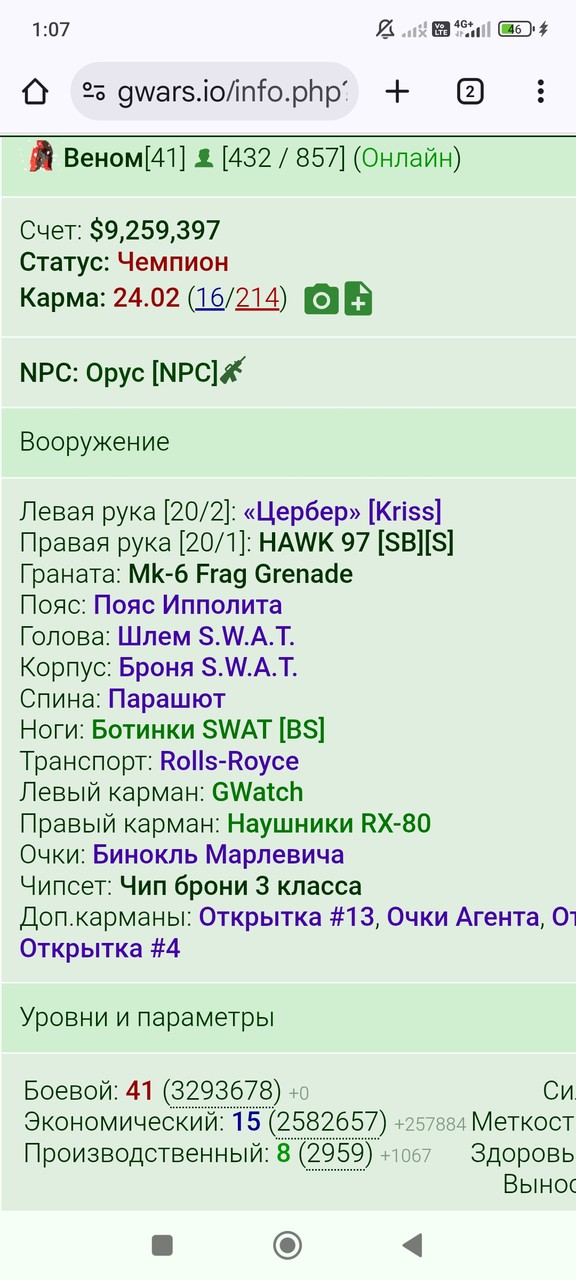Open the Открытка #13 item
The height and width of the screenshot is (1280, 576).
click(287, 916)
